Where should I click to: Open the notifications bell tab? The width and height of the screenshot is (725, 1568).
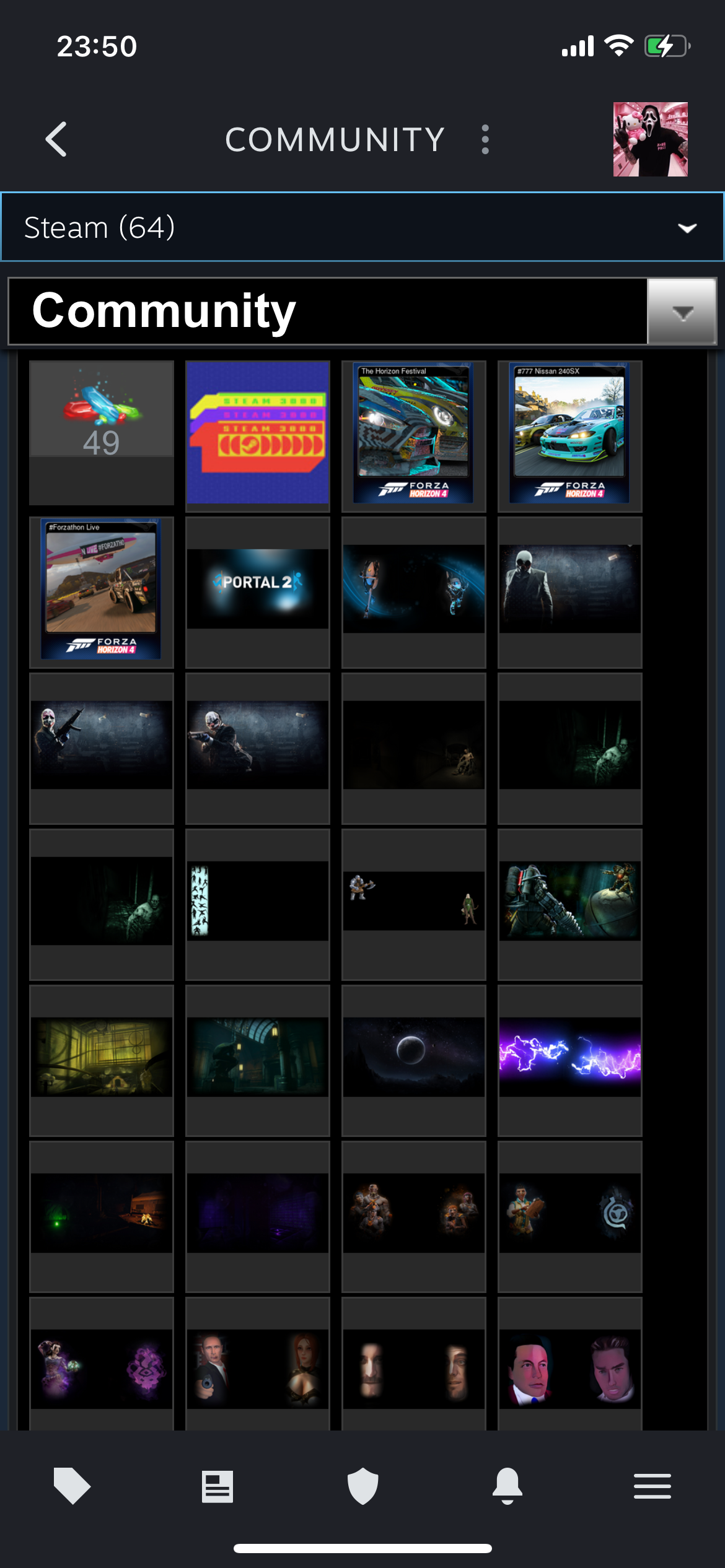(507, 1486)
